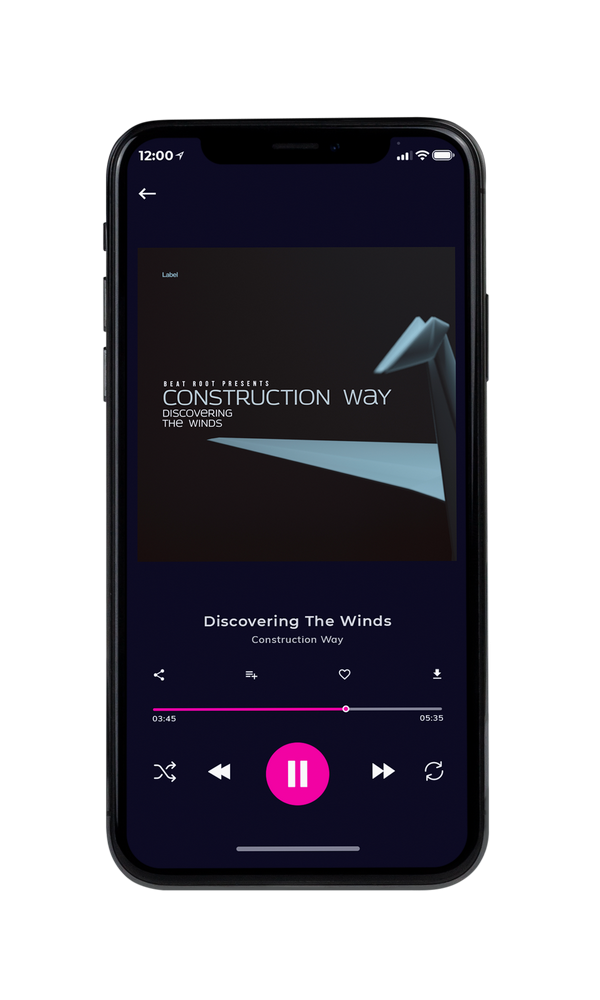The width and height of the screenshot is (600, 1000).
Task: Add this track to a playlist
Action: click(251, 675)
